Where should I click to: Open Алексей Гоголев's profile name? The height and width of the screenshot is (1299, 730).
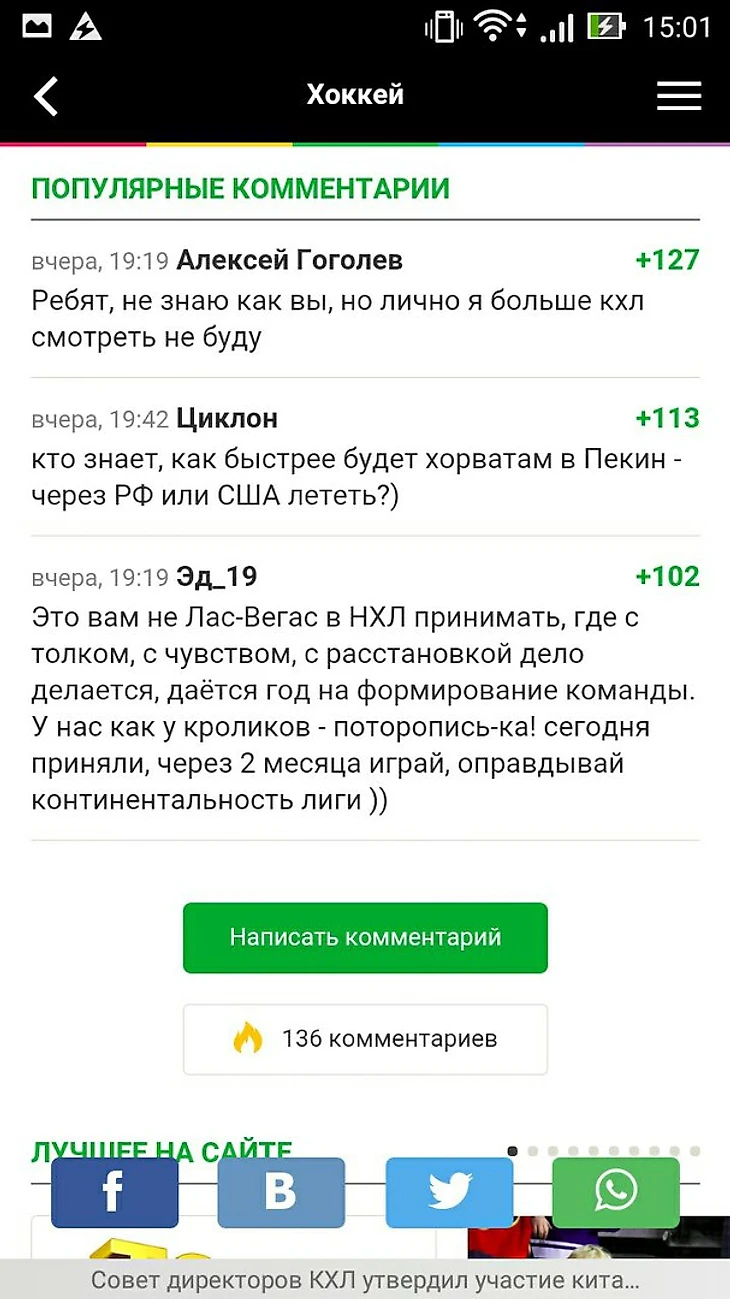point(289,261)
